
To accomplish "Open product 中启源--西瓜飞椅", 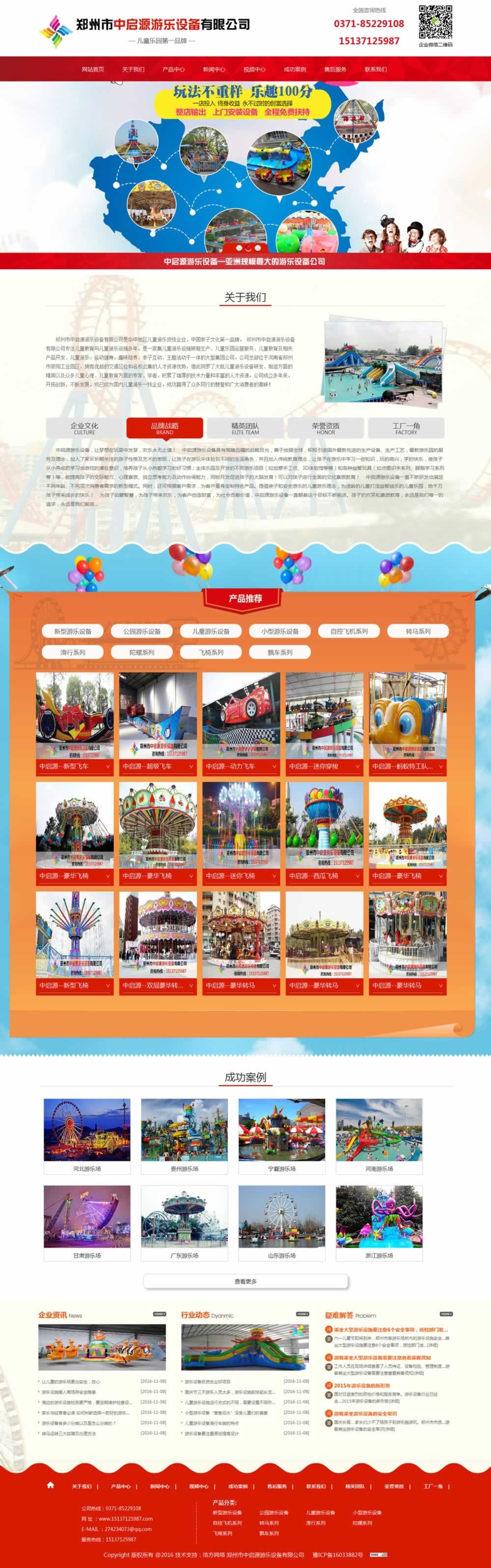I will click(x=324, y=876).
